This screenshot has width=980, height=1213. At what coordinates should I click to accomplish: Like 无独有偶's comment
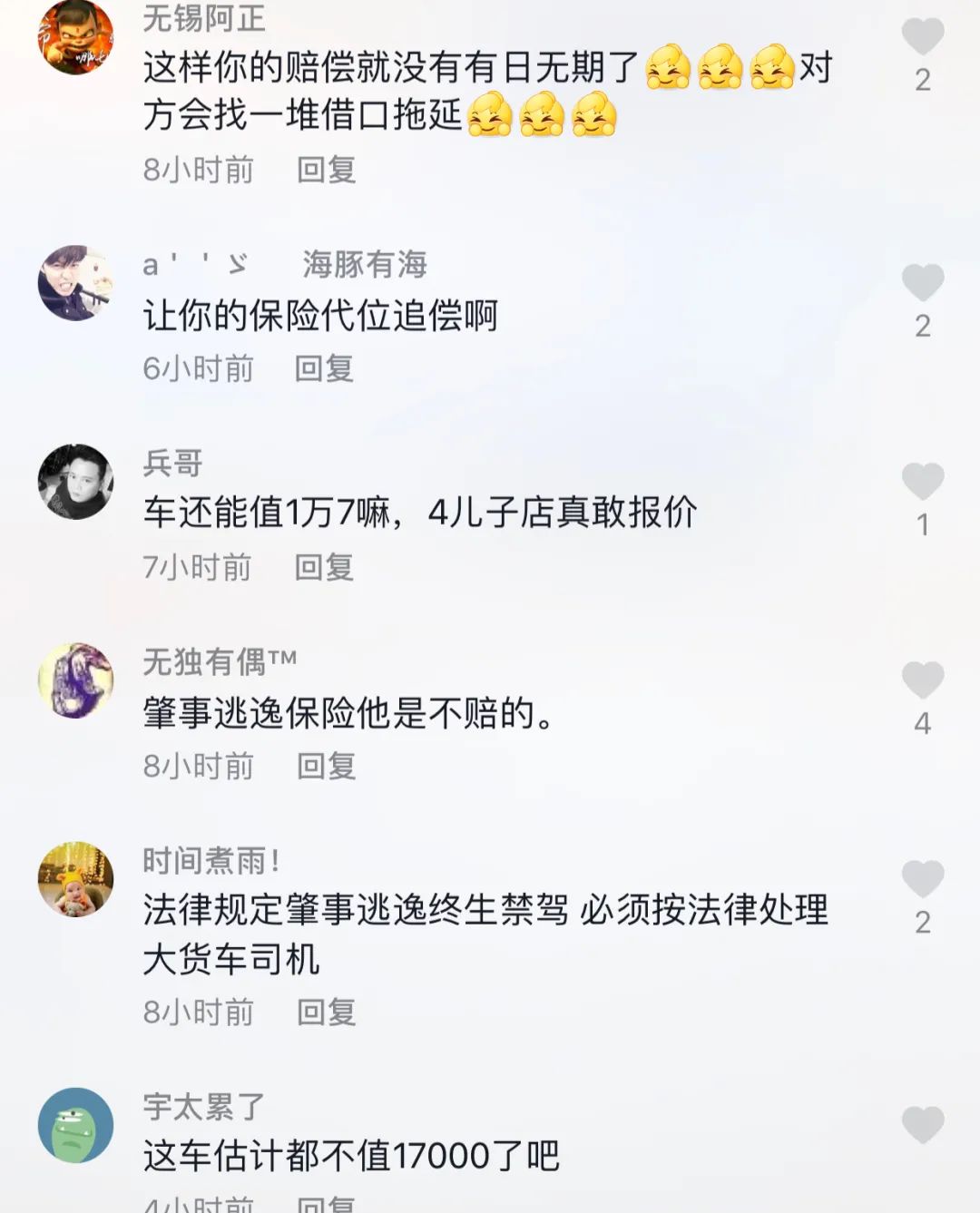(922, 680)
